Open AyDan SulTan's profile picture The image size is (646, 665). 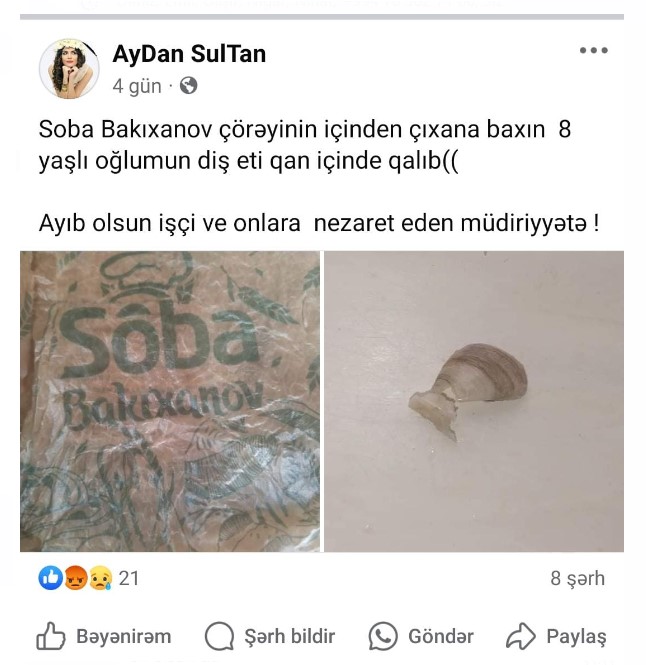pyautogui.click(x=69, y=69)
